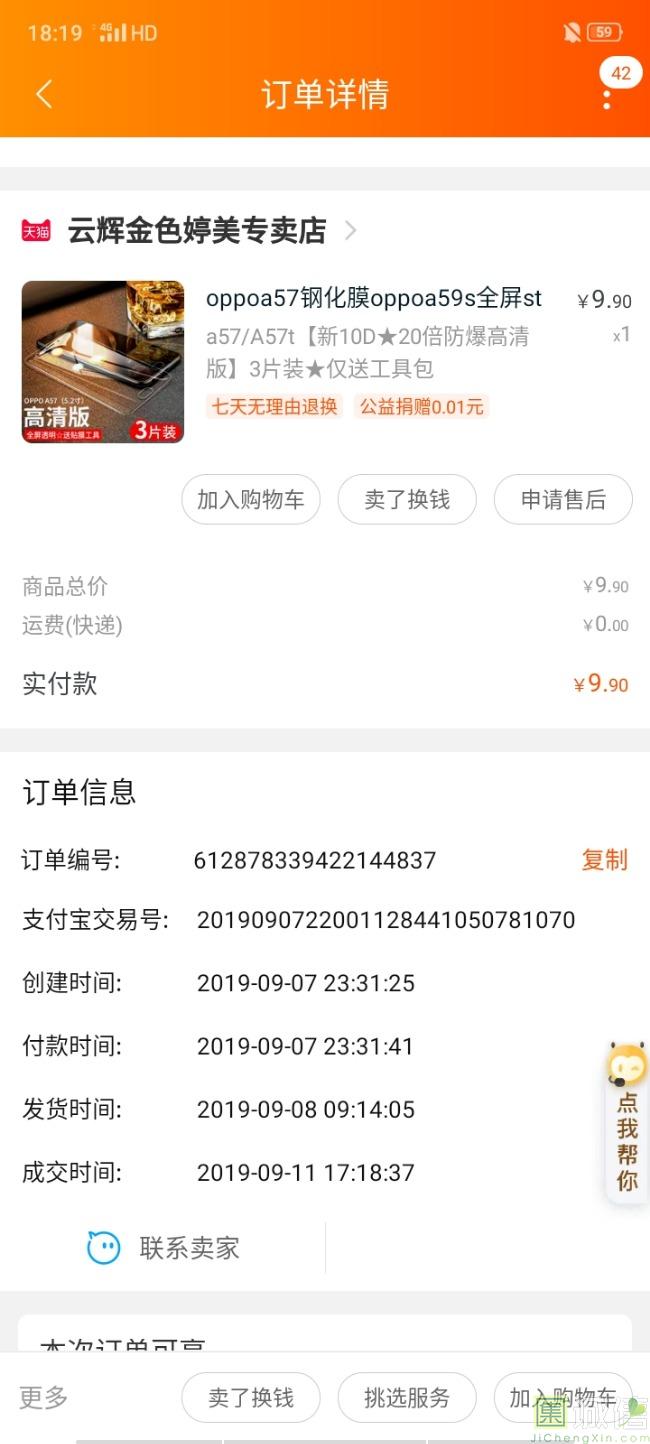650x1444 pixels.
Task: Go back using the top-left arrow
Action: point(43,95)
